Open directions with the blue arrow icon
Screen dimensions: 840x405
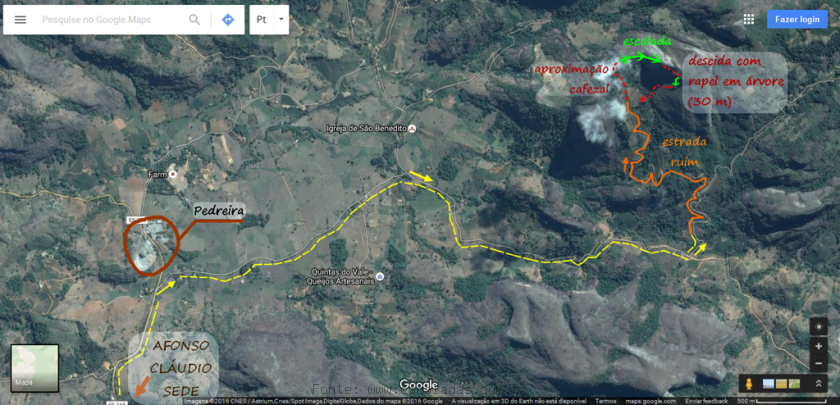(x=228, y=19)
